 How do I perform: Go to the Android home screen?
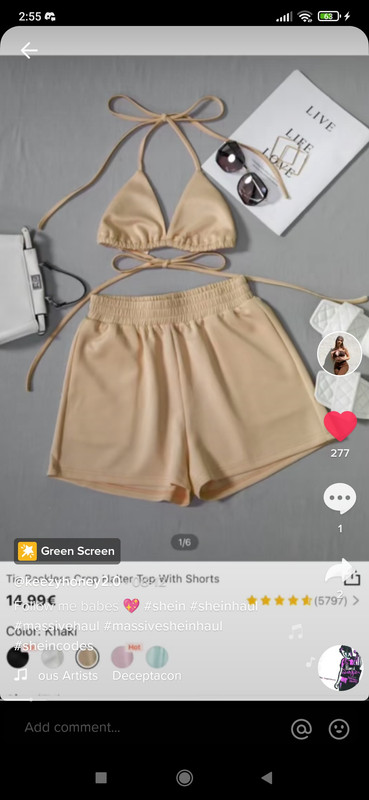184,778
